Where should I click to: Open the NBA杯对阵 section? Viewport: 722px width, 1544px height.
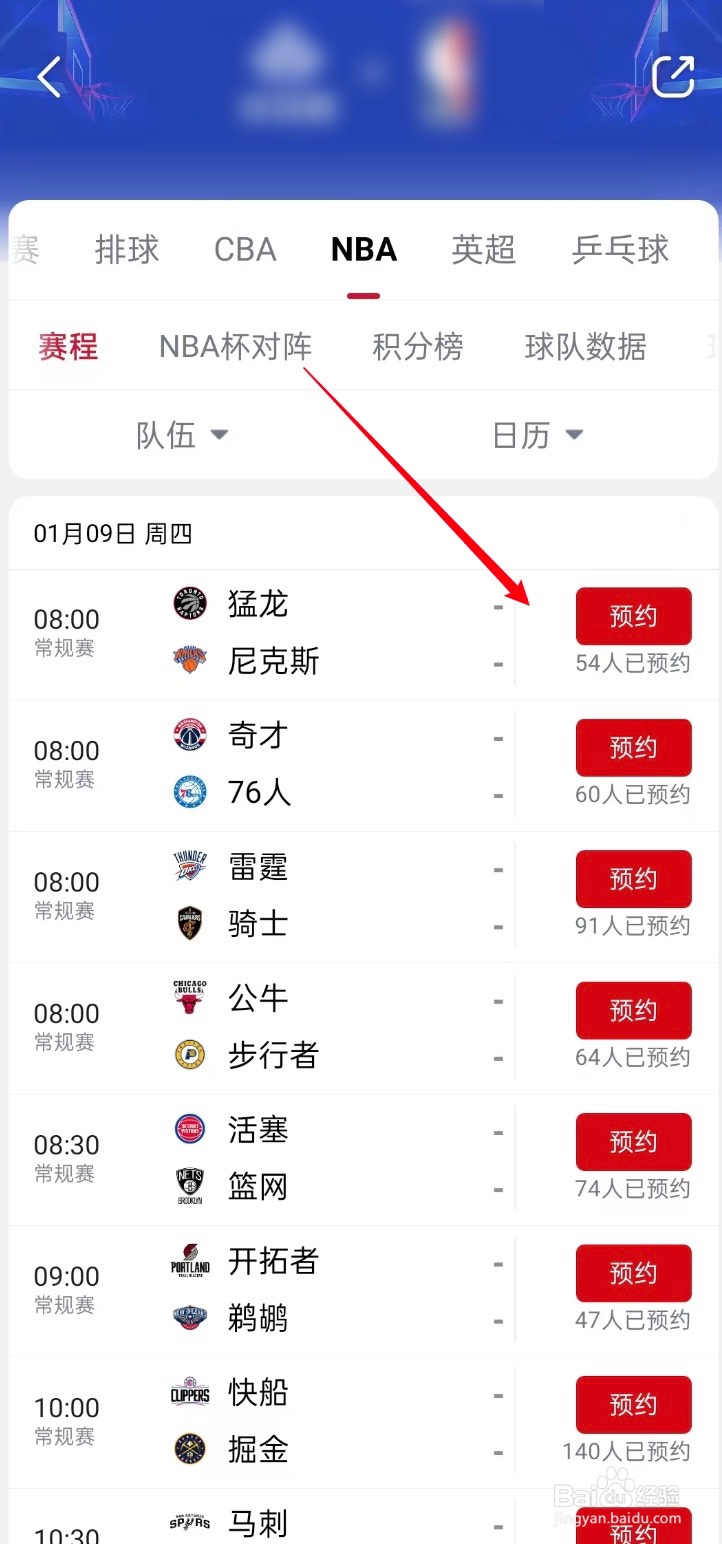pyautogui.click(x=235, y=346)
